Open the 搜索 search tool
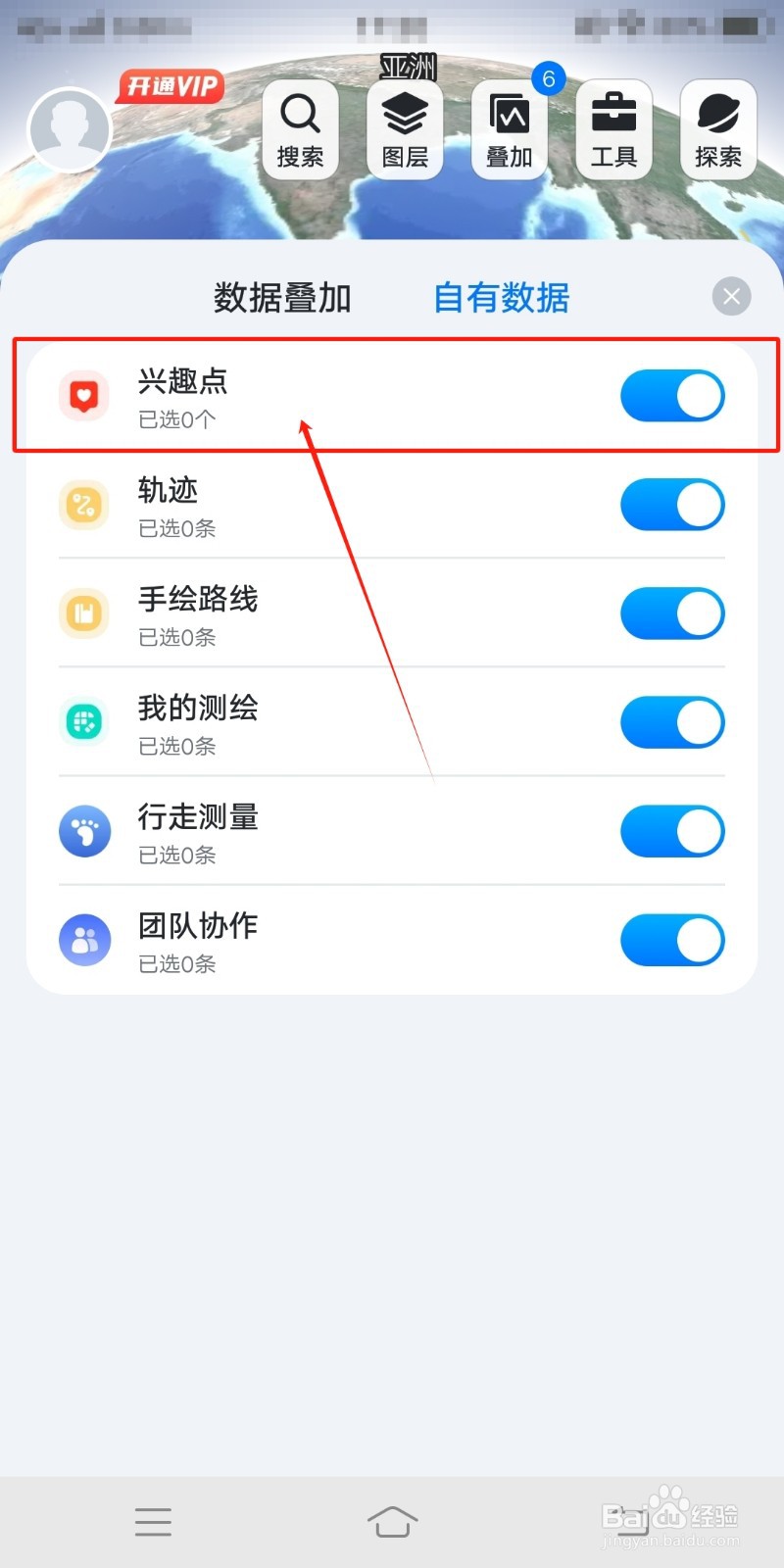 click(x=301, y=128)
